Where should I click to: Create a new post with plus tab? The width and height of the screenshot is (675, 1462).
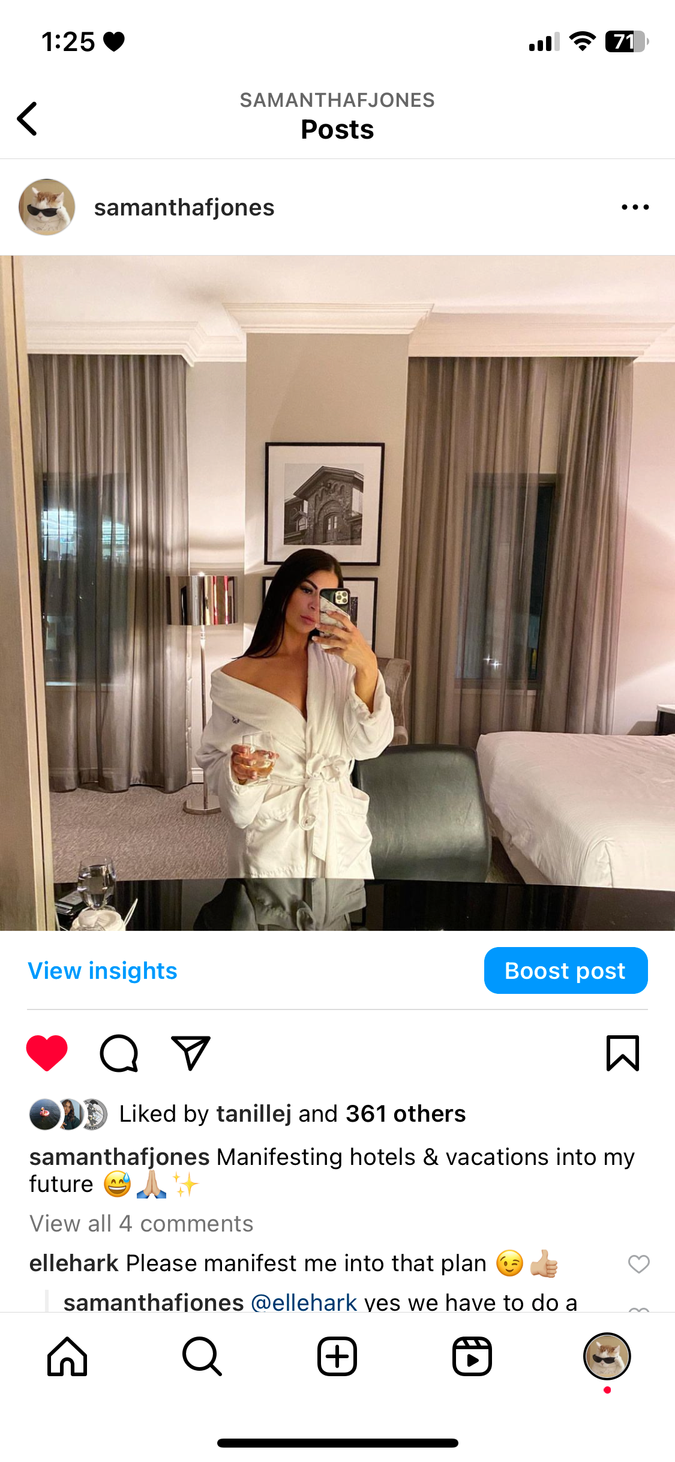[x=337, y=1357]
